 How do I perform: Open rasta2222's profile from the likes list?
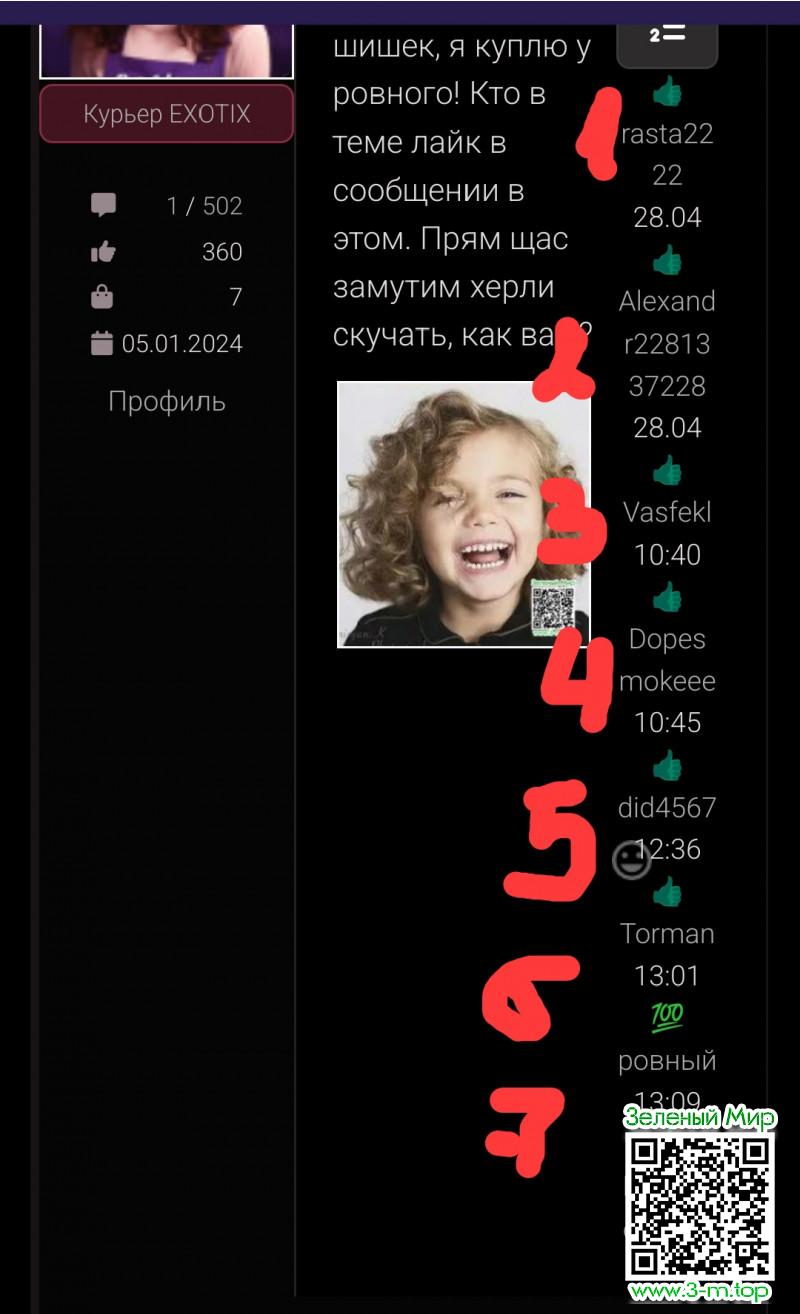pos(667,154)
